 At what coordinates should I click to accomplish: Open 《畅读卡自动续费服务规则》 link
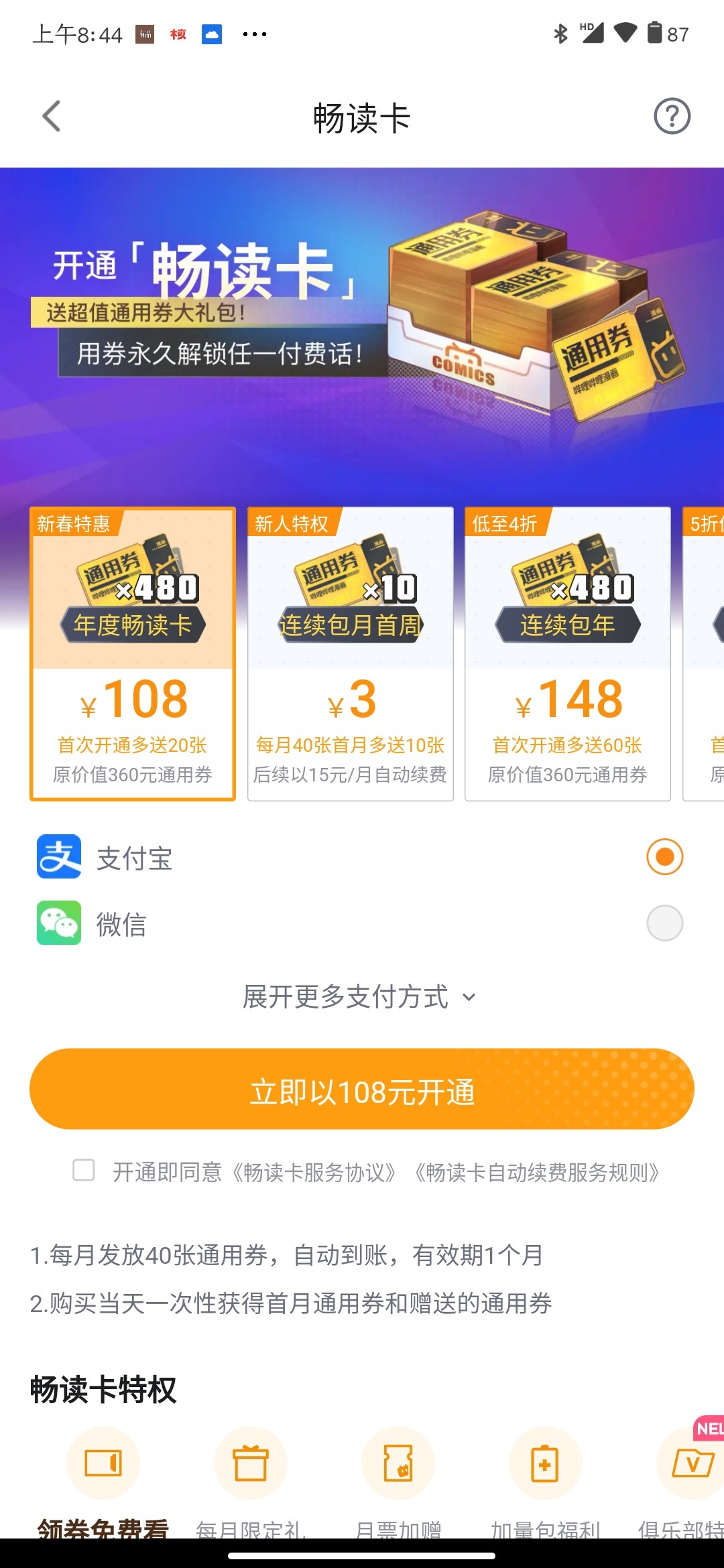click(536, 1173)
